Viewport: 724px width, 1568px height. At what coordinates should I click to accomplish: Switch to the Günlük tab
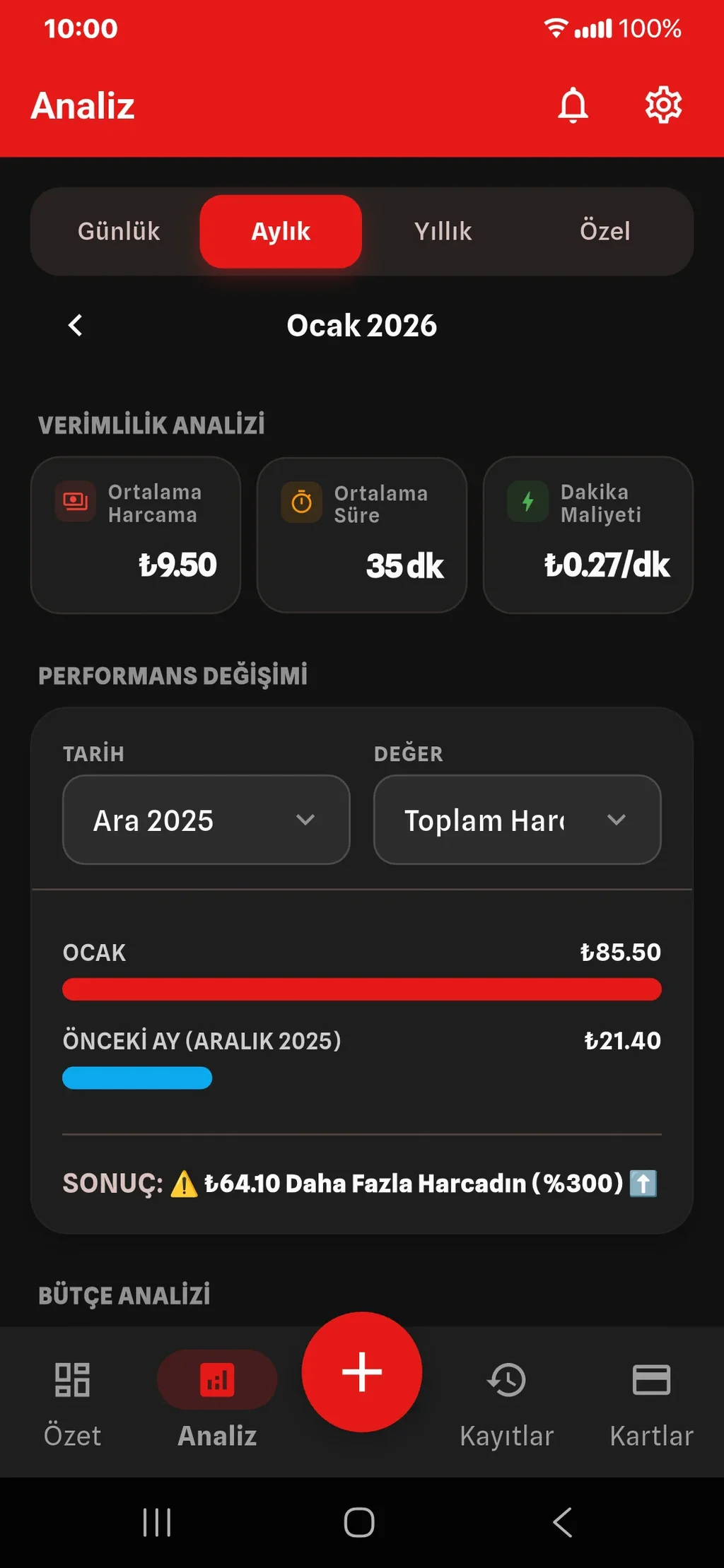tap(118, 231)
